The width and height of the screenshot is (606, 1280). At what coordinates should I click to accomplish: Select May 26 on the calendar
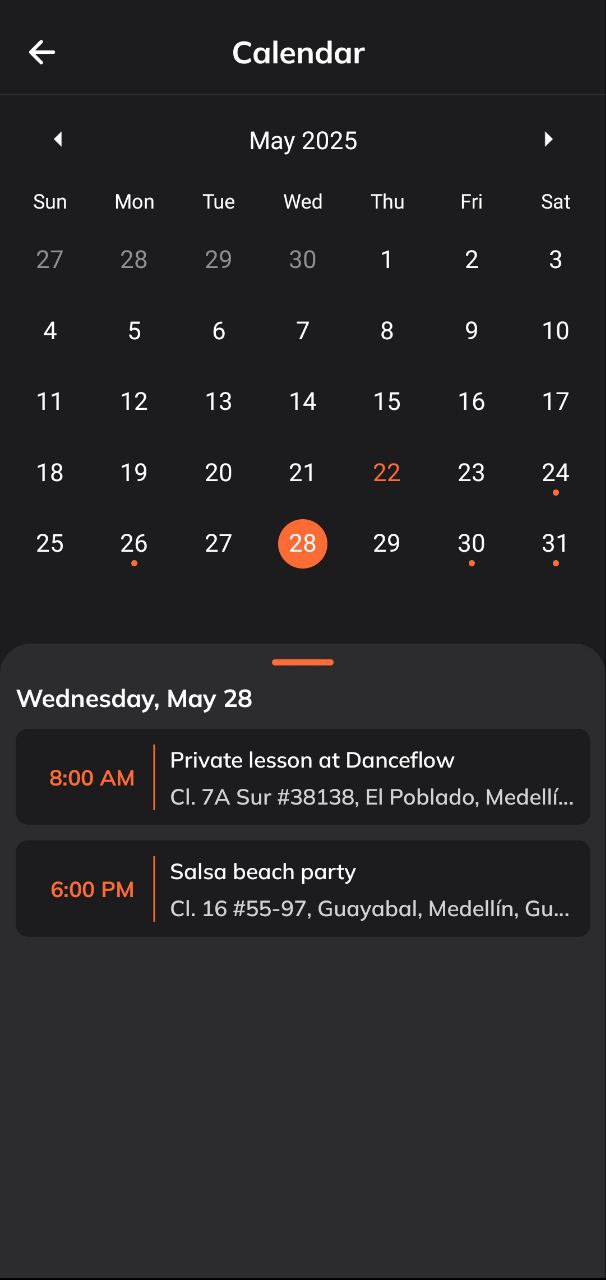click(134, 543)
